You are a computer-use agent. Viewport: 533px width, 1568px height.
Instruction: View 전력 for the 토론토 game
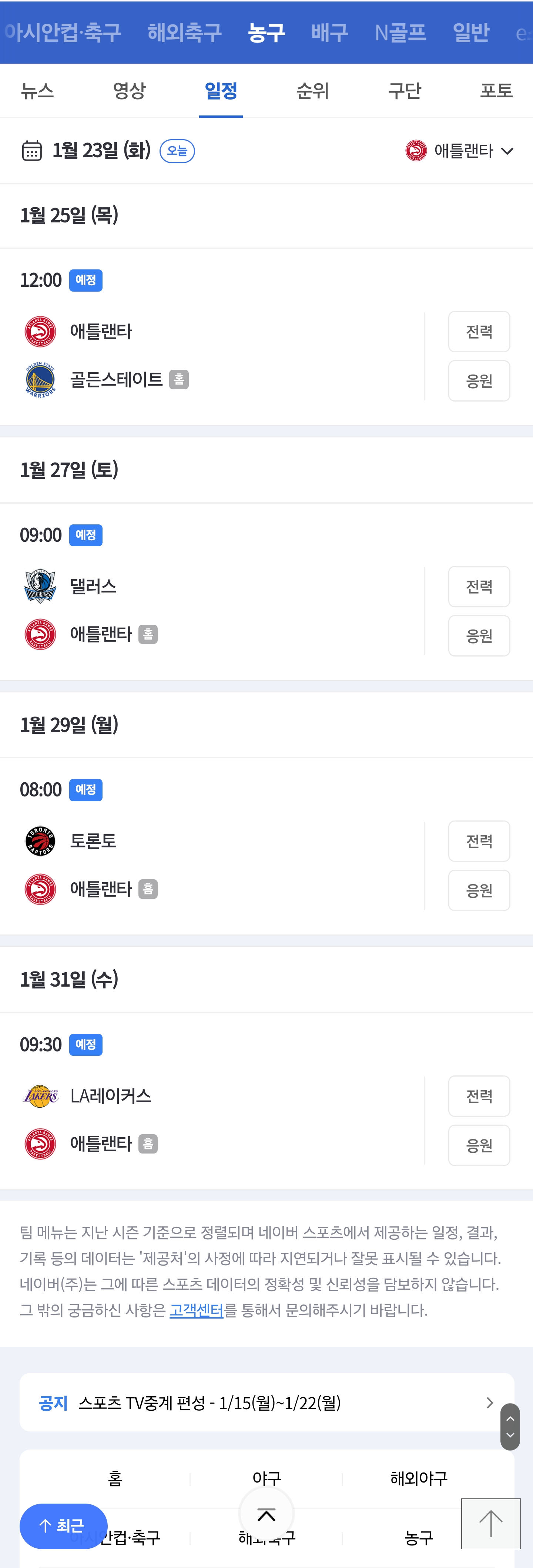coord(479,841)
